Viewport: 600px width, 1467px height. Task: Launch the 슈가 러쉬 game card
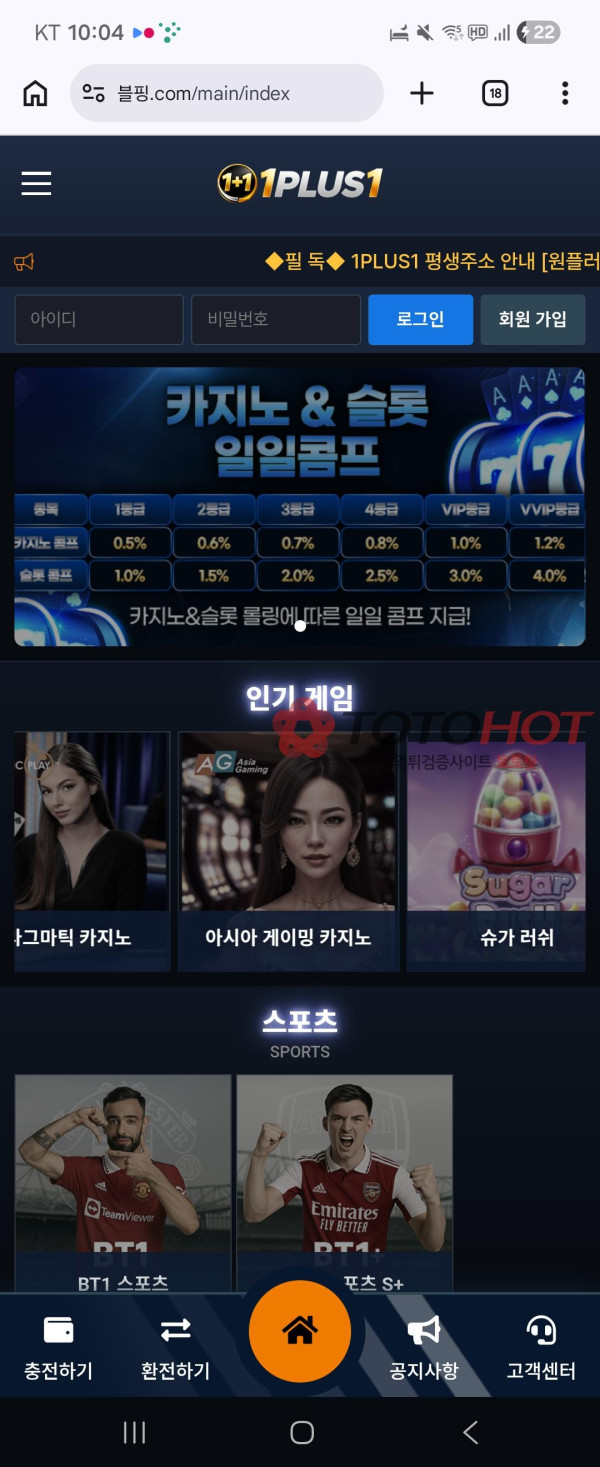click(496, 850)
